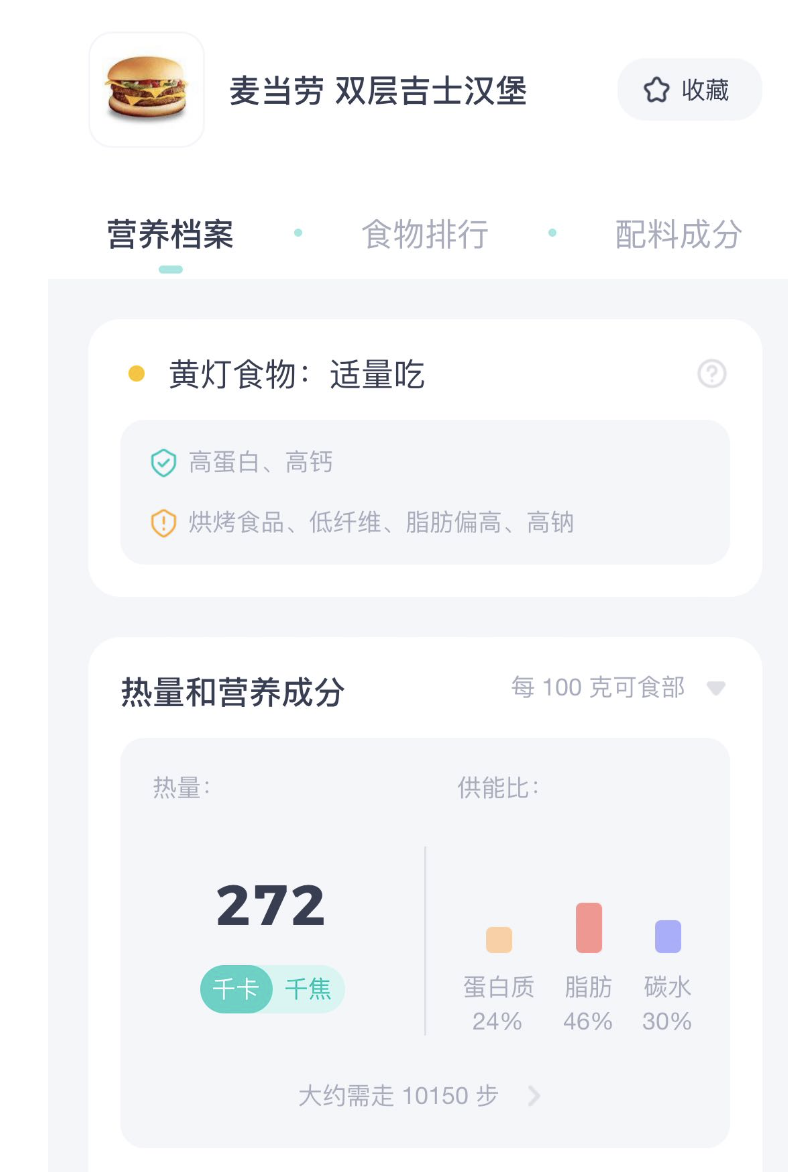Select 千卡 as energy unit

coord(236,989)
